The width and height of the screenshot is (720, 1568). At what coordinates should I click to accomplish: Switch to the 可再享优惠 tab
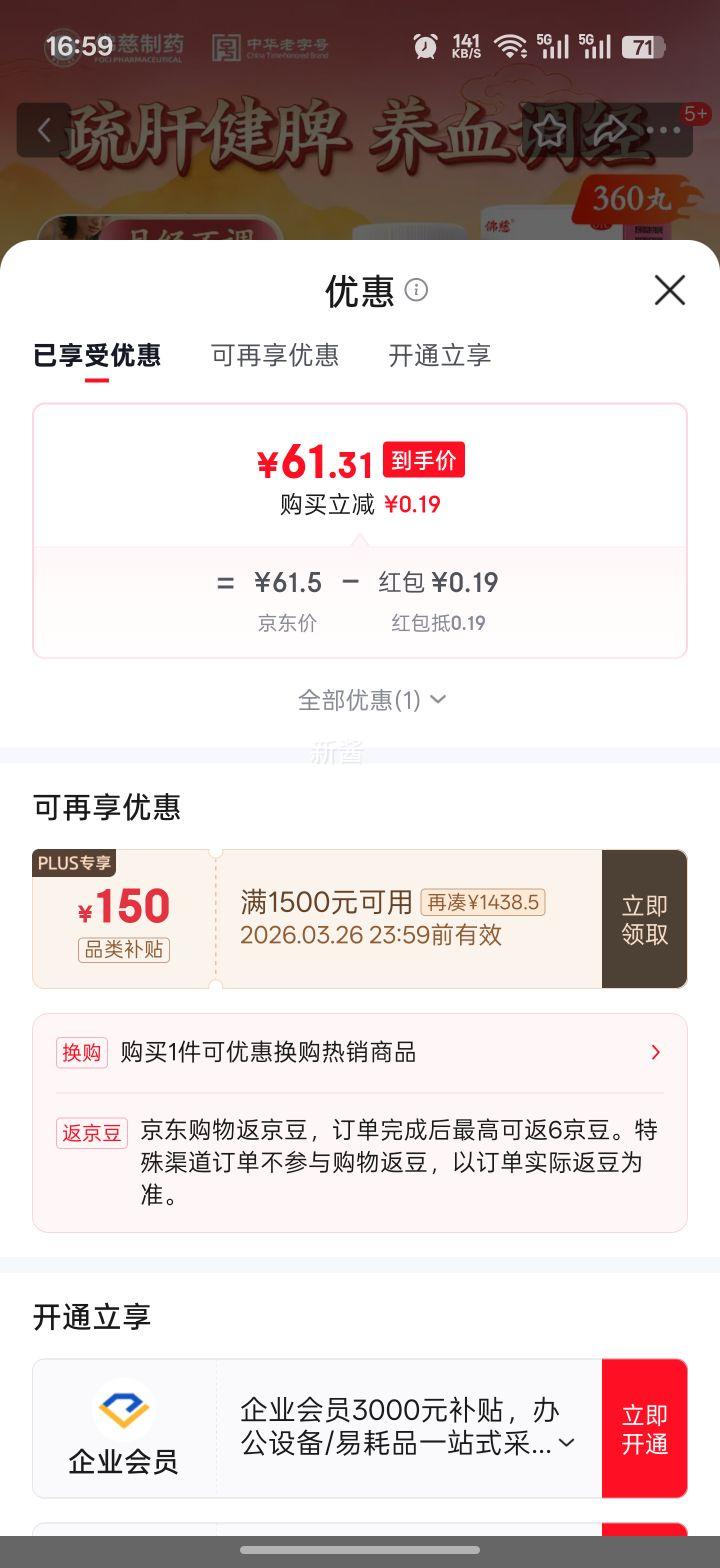tap(274, 356)
